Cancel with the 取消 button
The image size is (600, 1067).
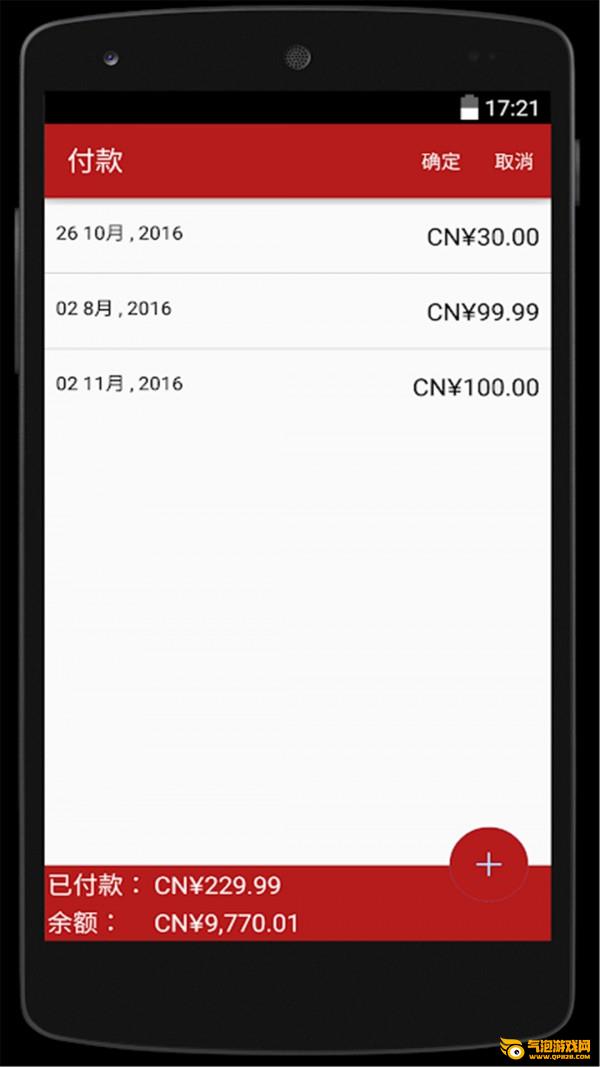pos(513,162)
